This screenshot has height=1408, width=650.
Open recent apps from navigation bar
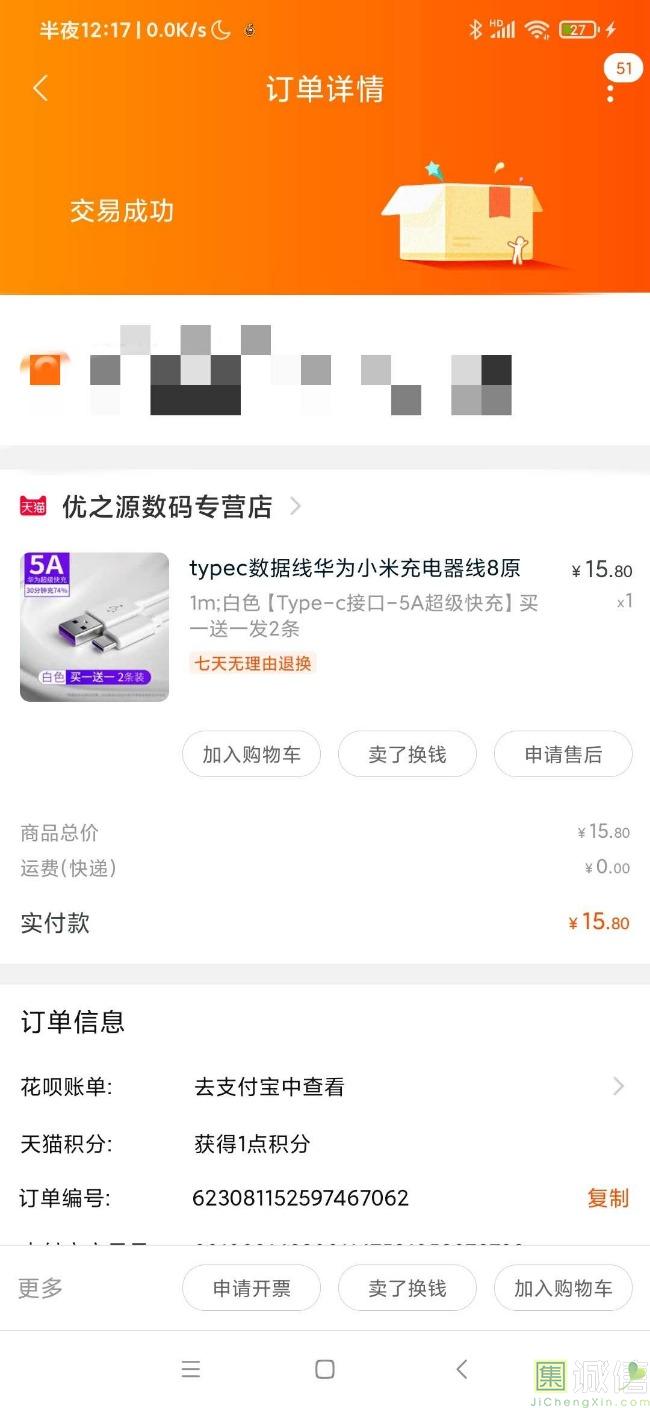[x=191, y=1369]
